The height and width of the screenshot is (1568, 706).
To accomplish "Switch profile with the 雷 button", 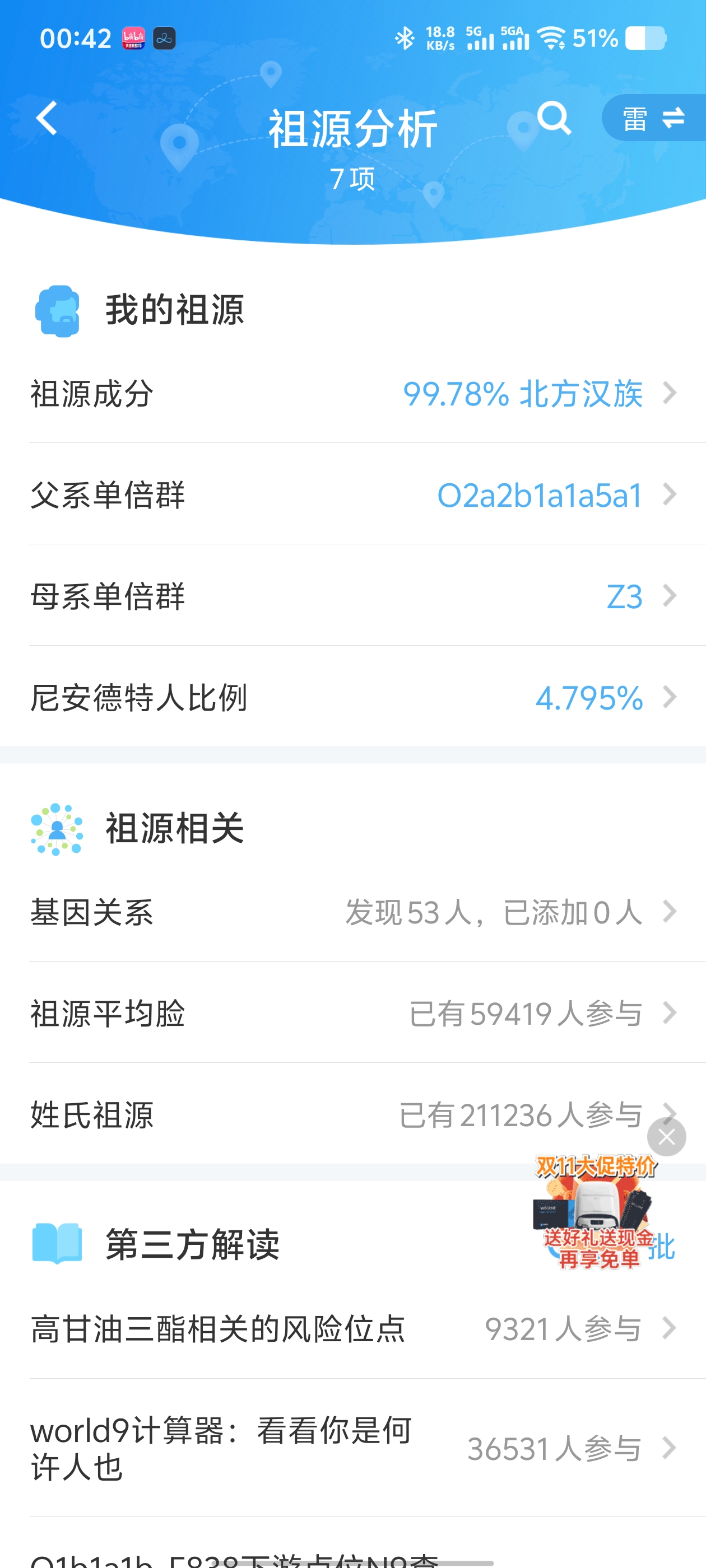I will (653, 118).
